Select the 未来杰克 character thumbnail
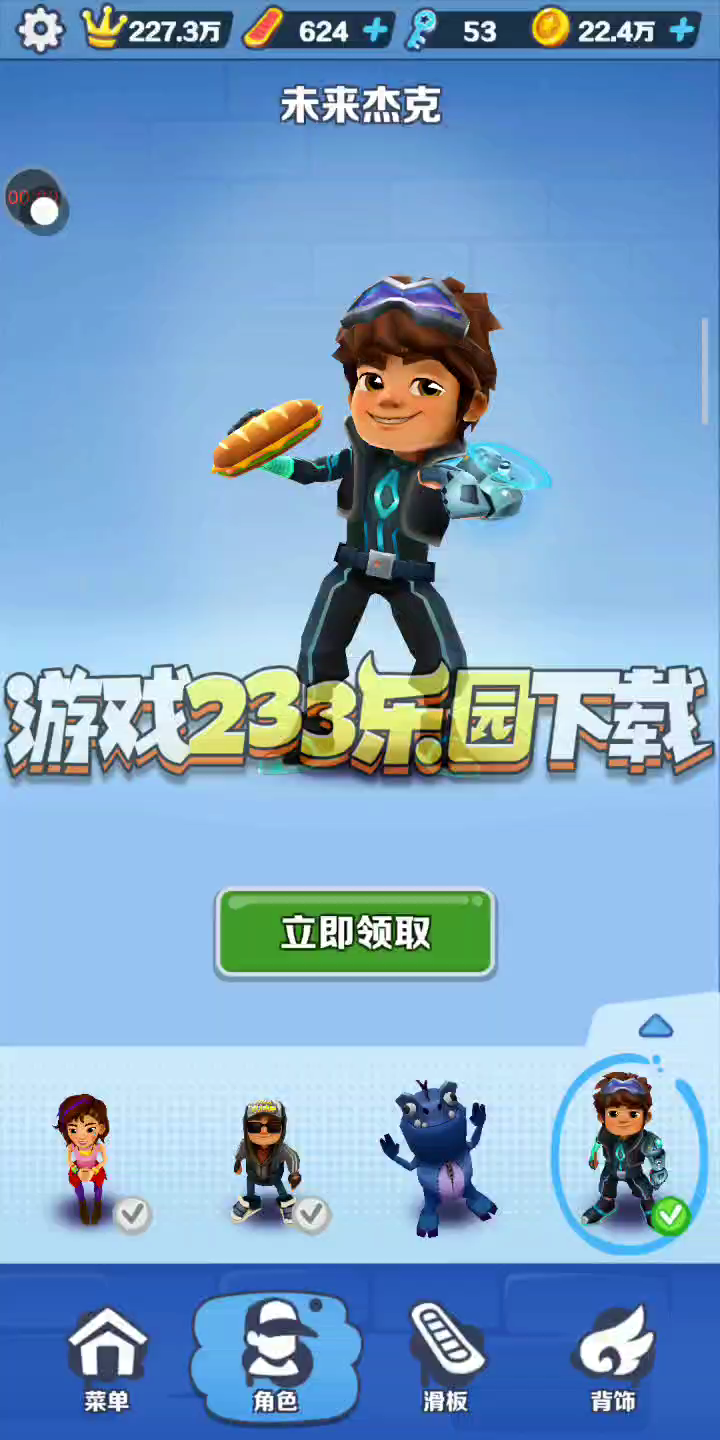This screenshot has height=1440, width=720. pos(625,1155)
